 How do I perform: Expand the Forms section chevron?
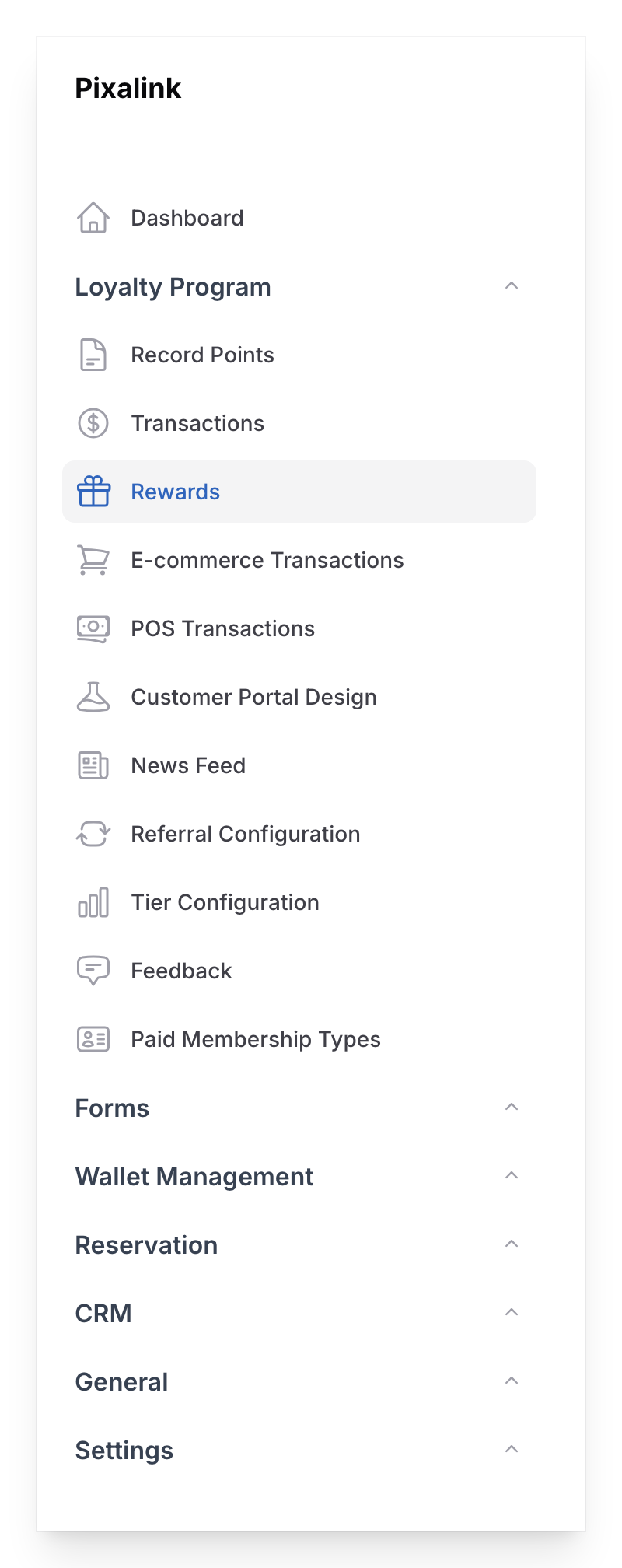click(x=512, y=1108)
